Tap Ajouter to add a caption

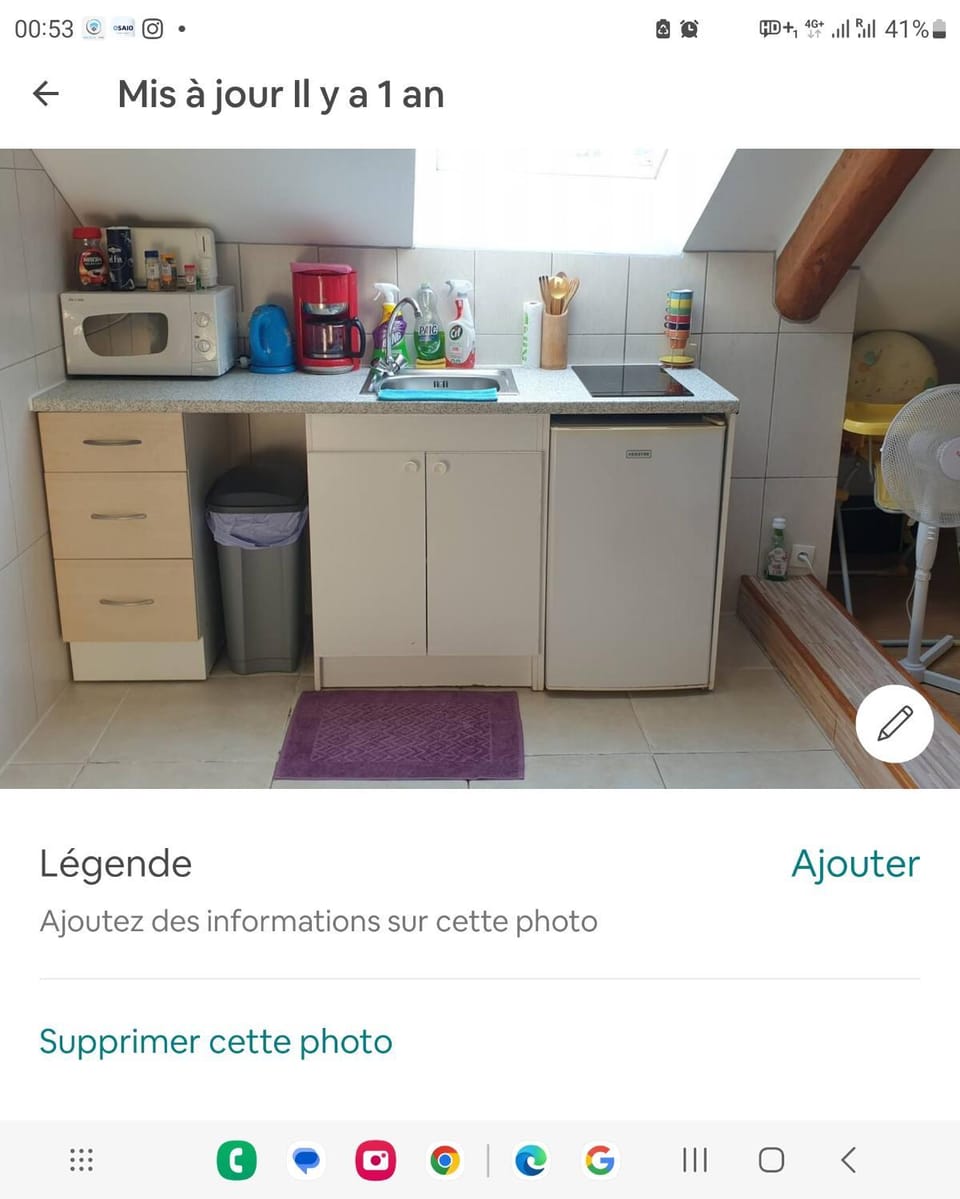point(855,863)
